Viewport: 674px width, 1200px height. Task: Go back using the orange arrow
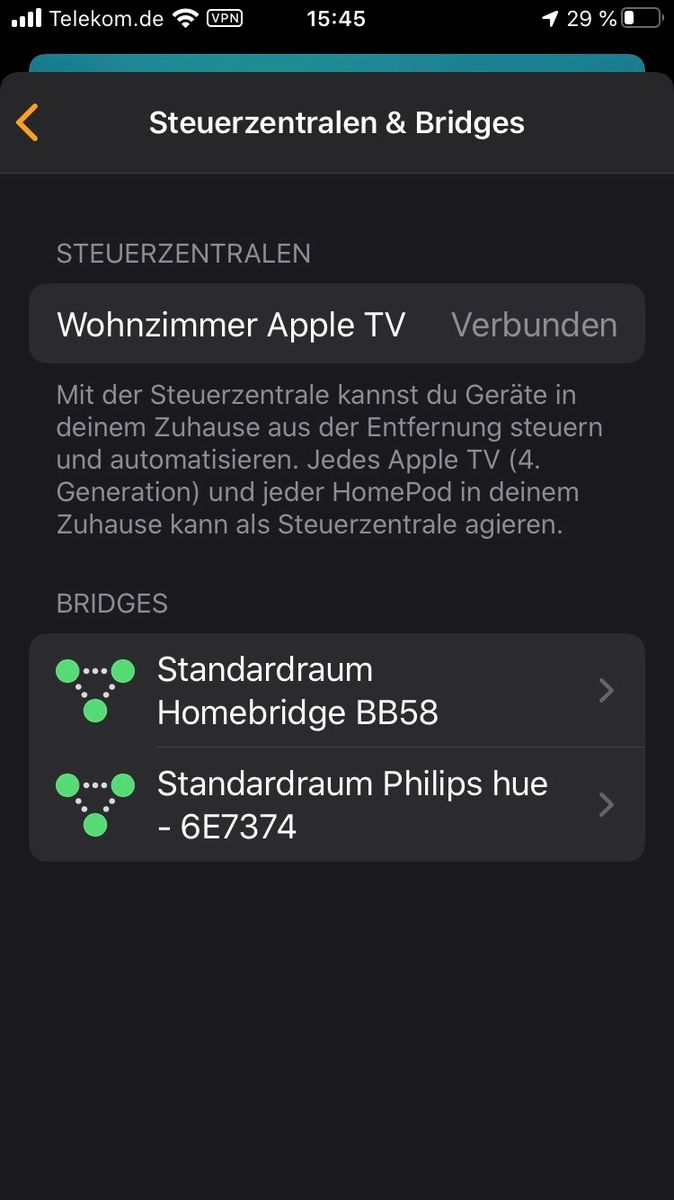28,122
